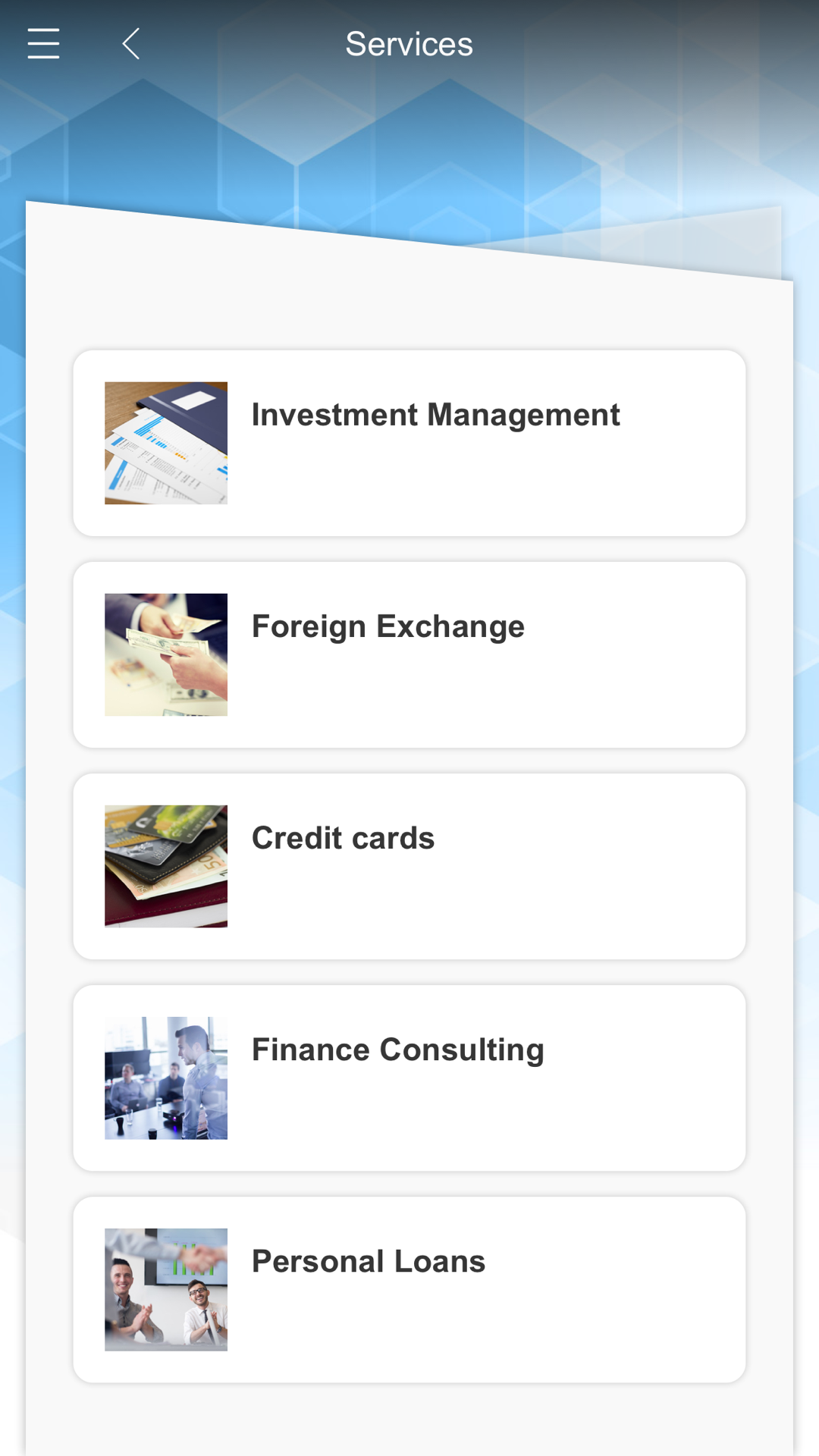Click the Foreign Exchange text label
Screen dimensions: 819x1456
pos(388,626)
